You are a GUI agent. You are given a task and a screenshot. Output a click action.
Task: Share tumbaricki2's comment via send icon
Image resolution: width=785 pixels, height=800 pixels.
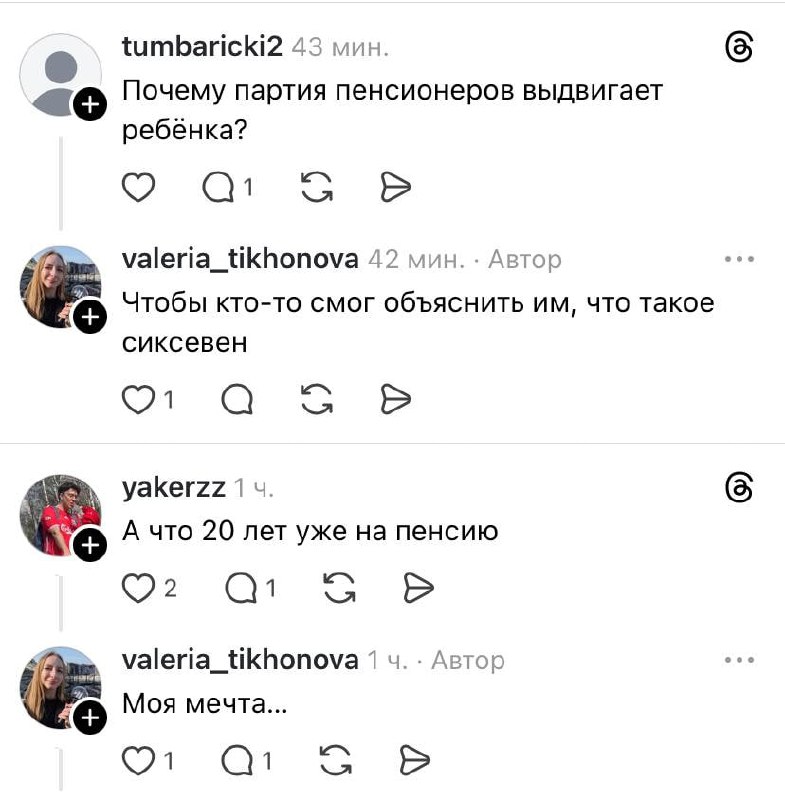(x=396, y=187)
